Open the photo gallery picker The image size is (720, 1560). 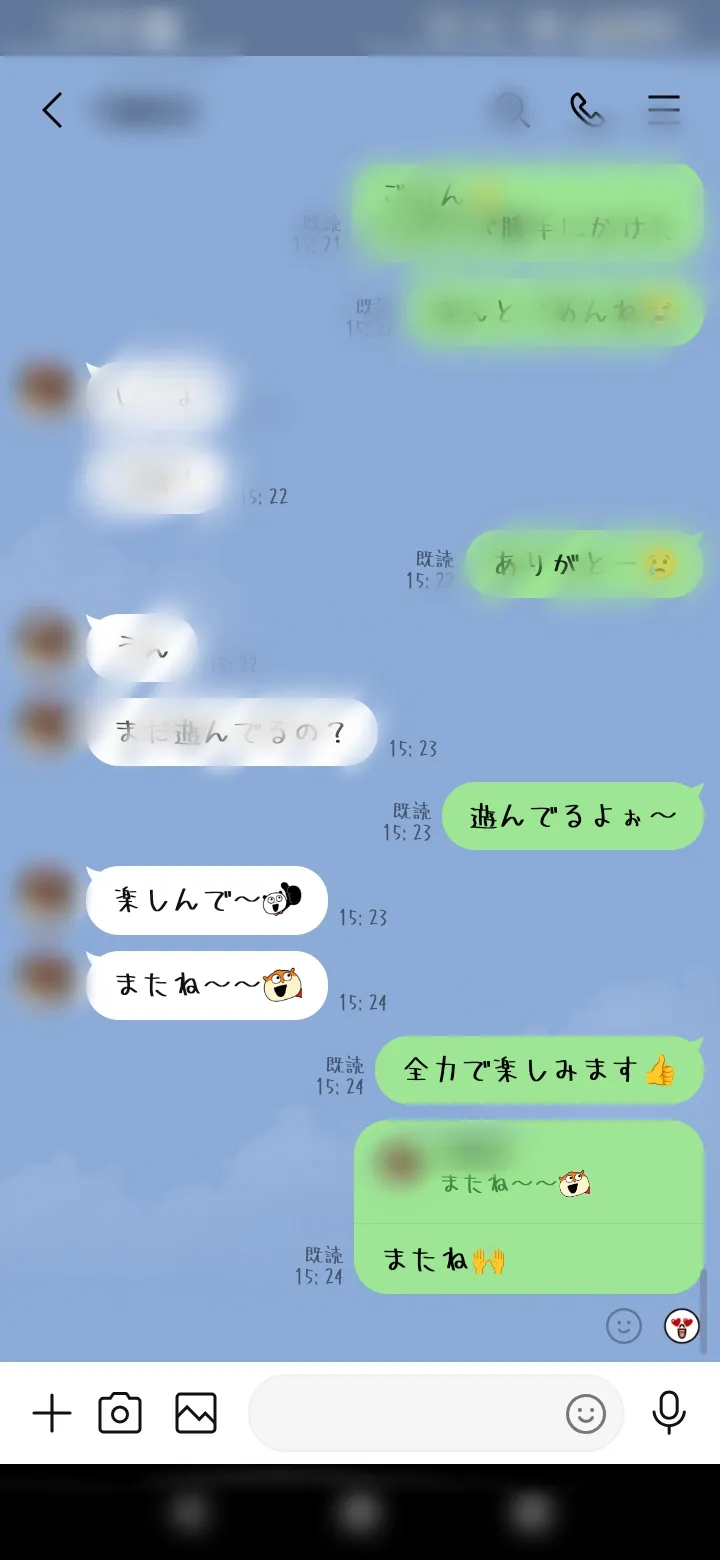pyautogui.click(x=196, y=1413)
